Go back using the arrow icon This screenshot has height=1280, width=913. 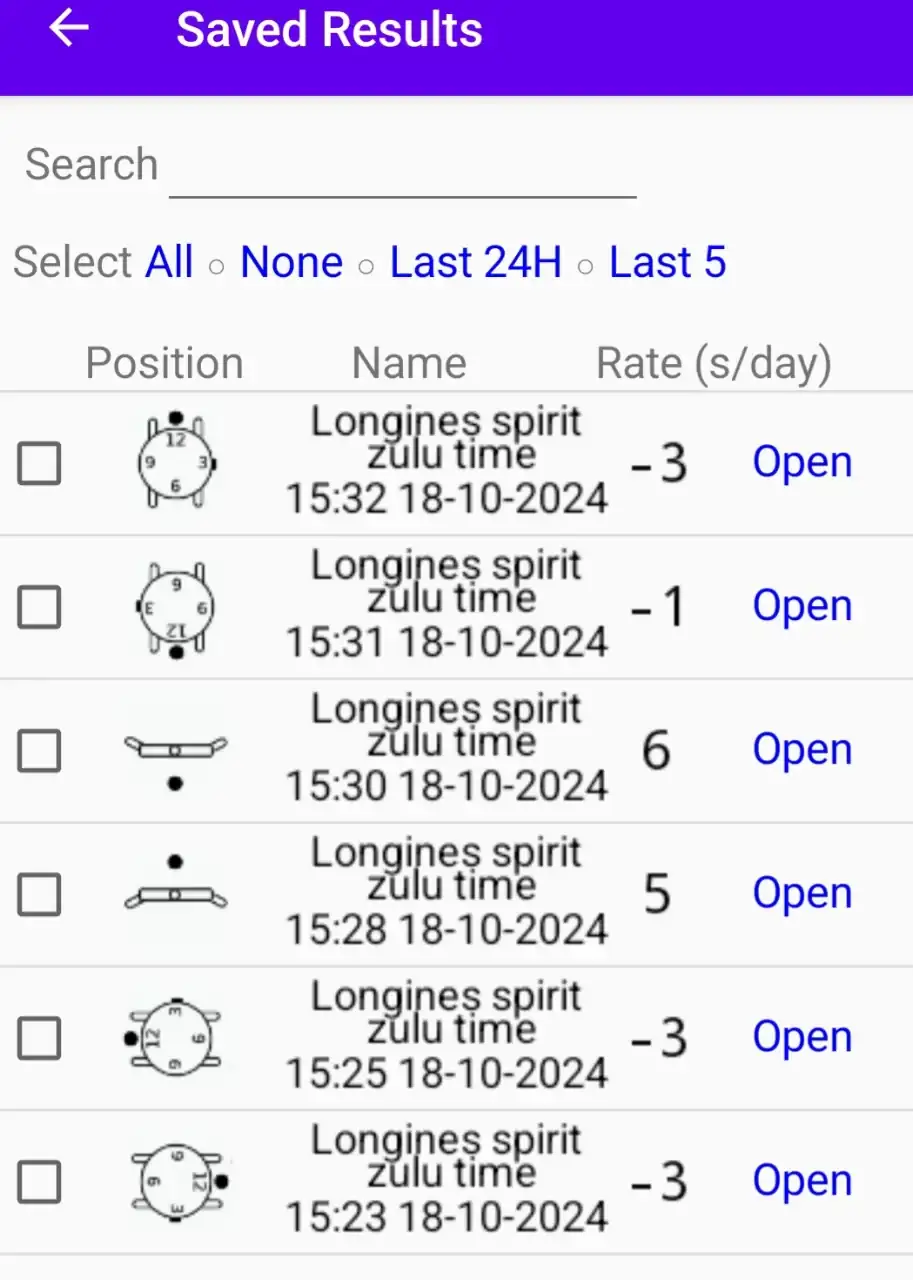coord(68,29)
